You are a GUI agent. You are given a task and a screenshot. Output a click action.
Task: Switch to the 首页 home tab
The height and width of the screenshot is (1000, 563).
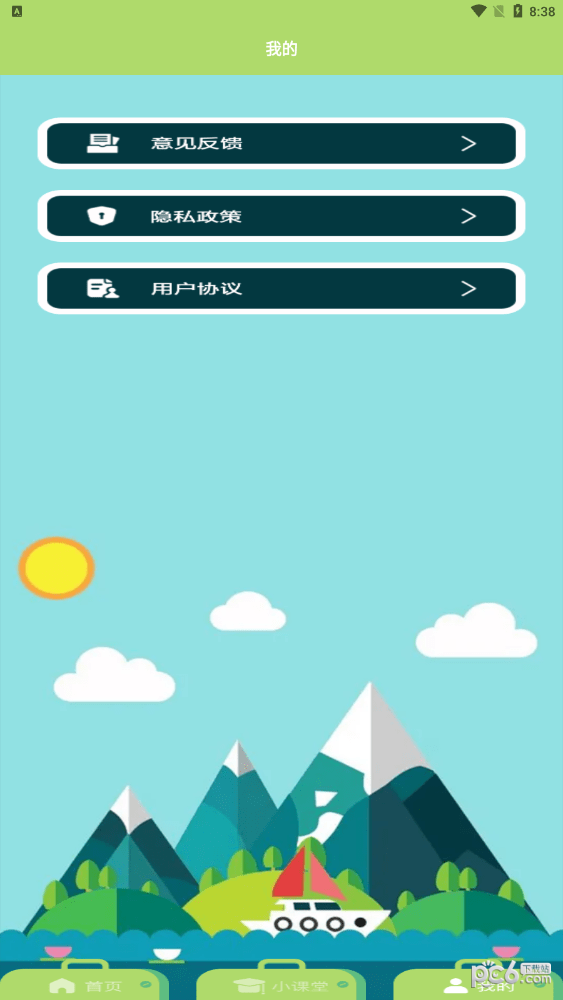[85, 985]
